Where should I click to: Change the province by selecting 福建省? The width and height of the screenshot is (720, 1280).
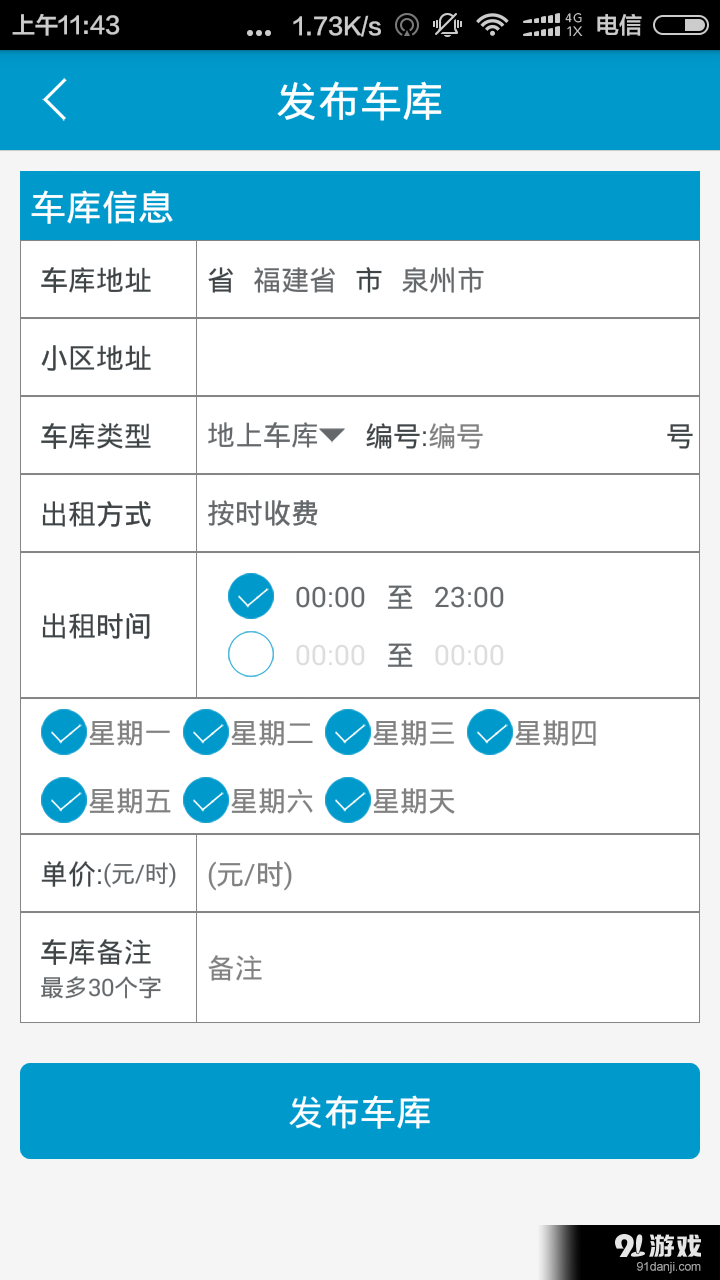293,280
